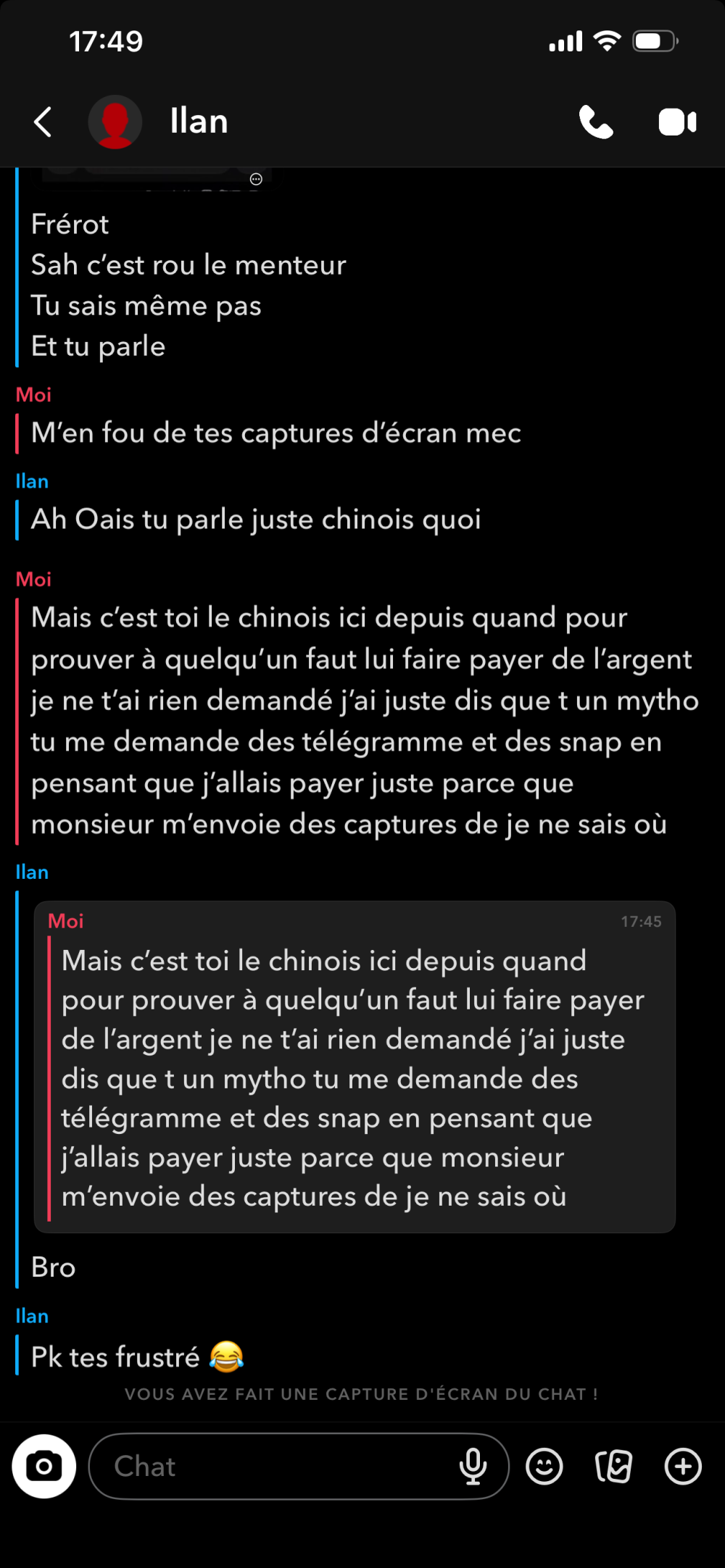Image resolution: width=725 pixels, height=1568 pixels.
Task: Open Ilan's profile avatar
Action: pyautogui.click(x=115, y=122)
